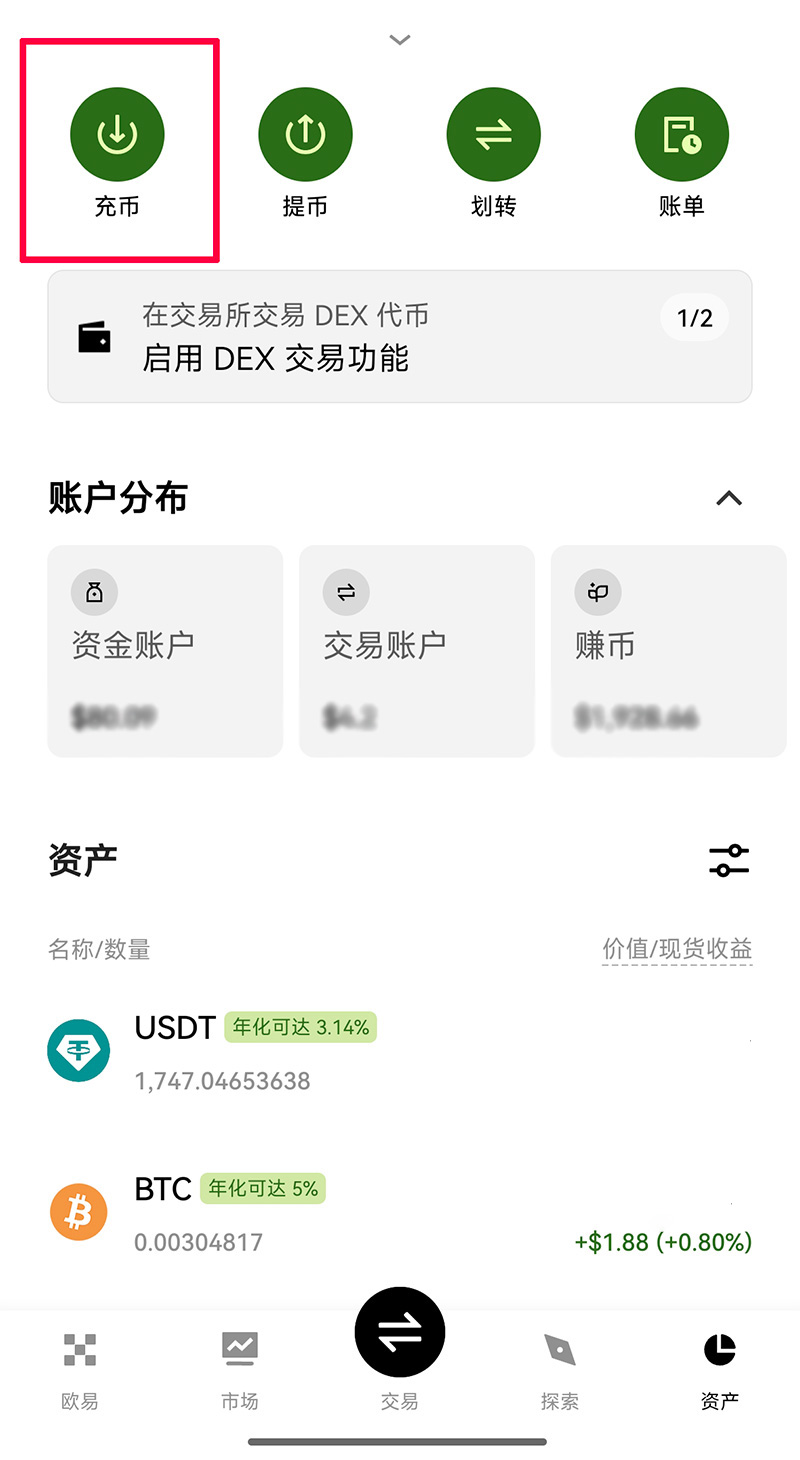Open the 交易账户 account card
This screenshot has height=1460, width=800.
pyautogui.click(x=416, y=650)
